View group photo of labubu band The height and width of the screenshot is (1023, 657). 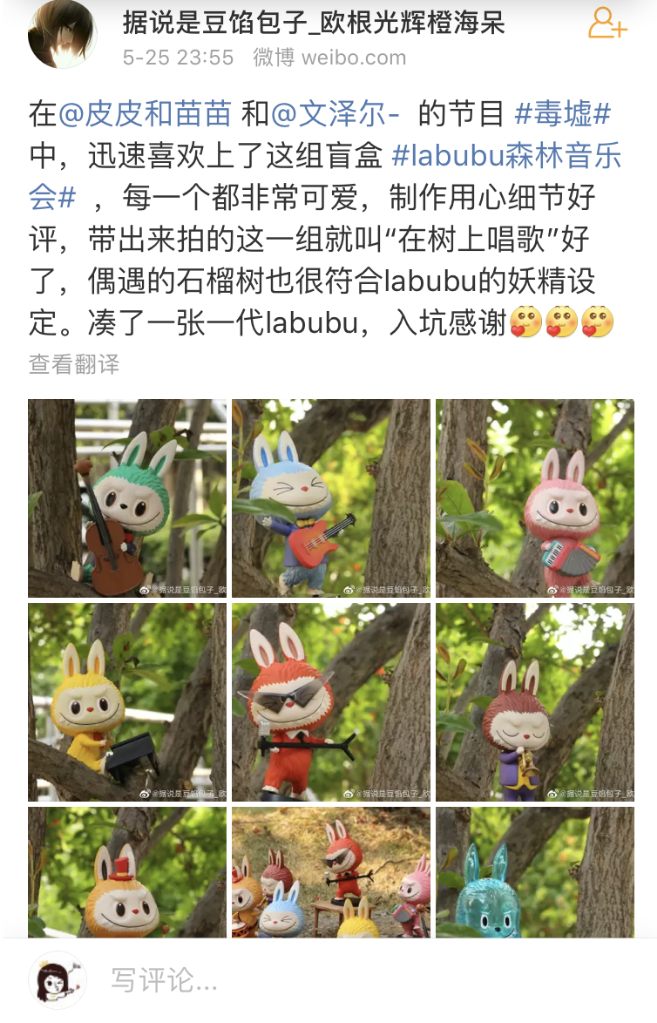tap(331, 871)
